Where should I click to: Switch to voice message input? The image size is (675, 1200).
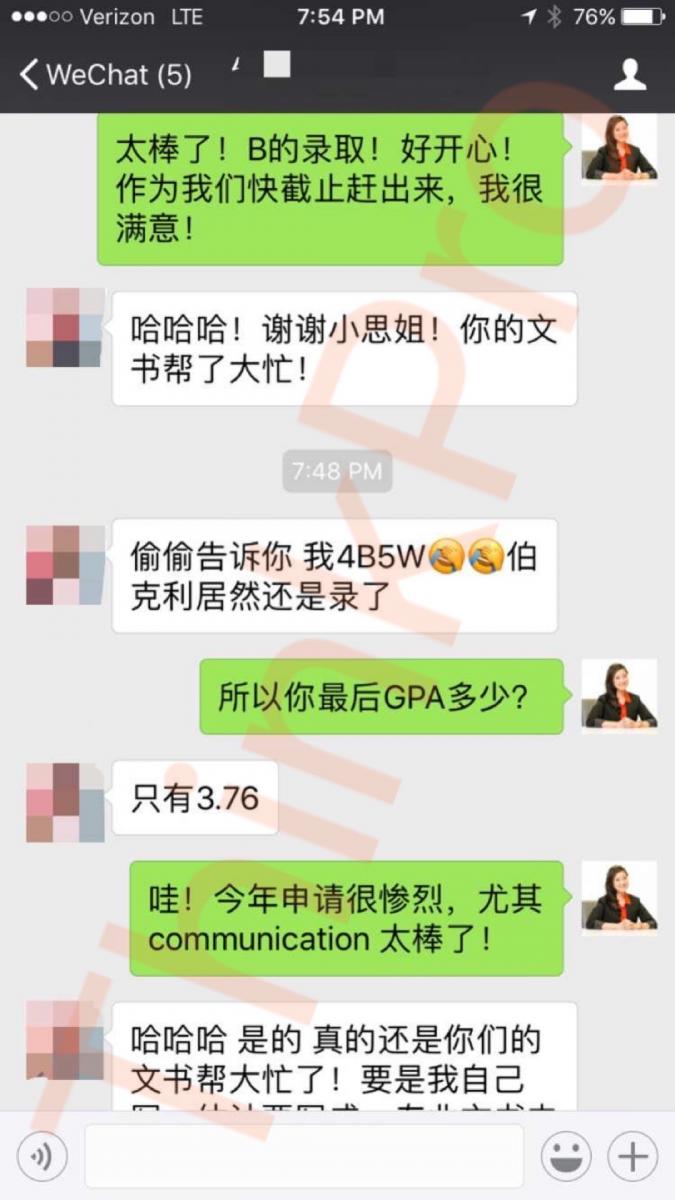pyautogui.click(x=42, y=1156)
